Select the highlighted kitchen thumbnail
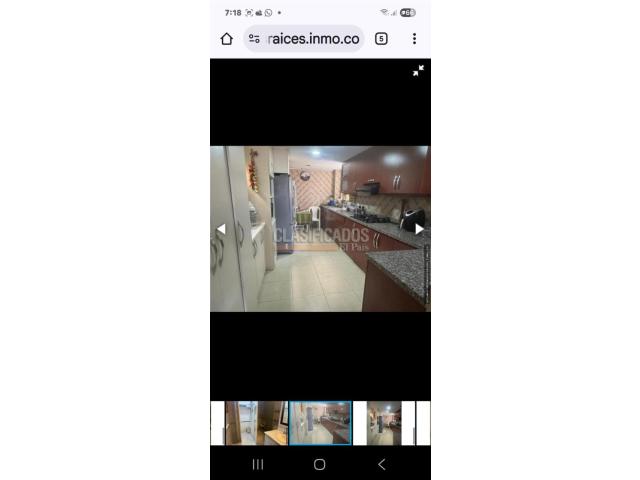 pyautogui.click(x=320, y=423)
